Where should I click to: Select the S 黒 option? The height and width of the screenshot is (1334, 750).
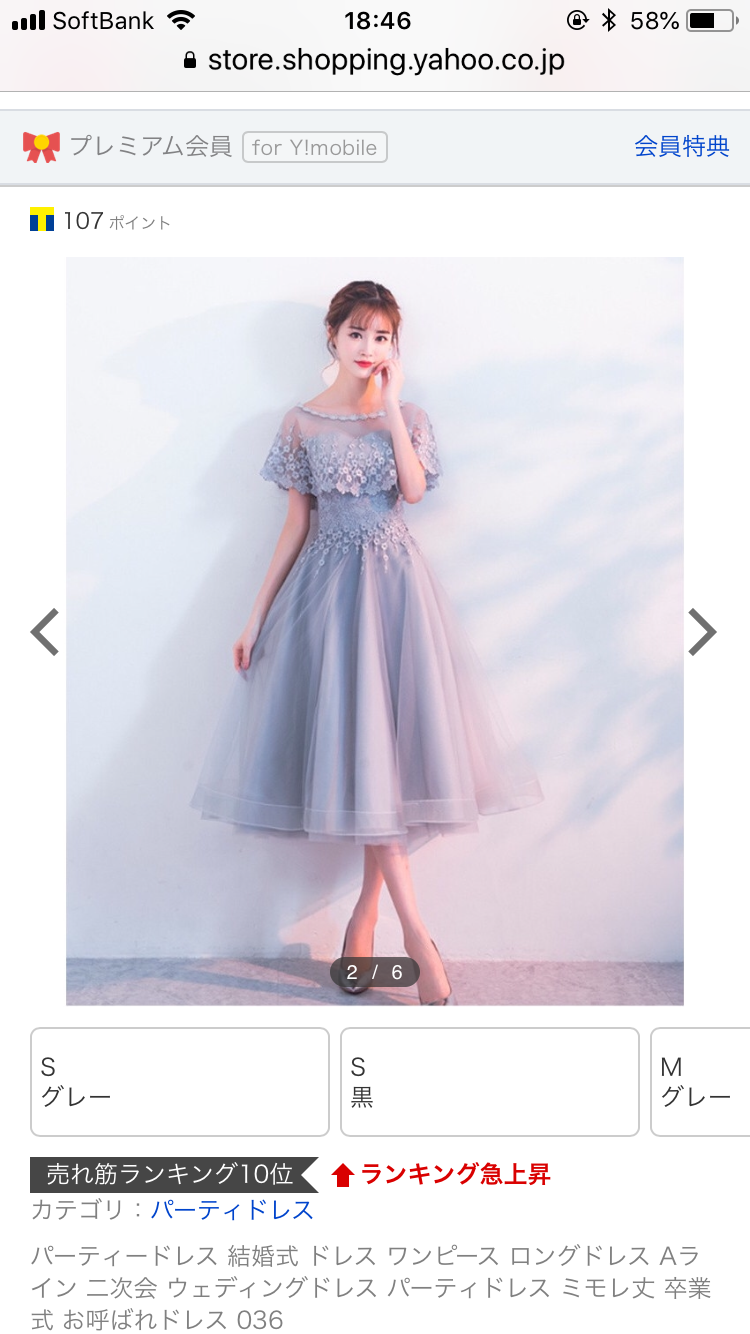[489, 1082]
